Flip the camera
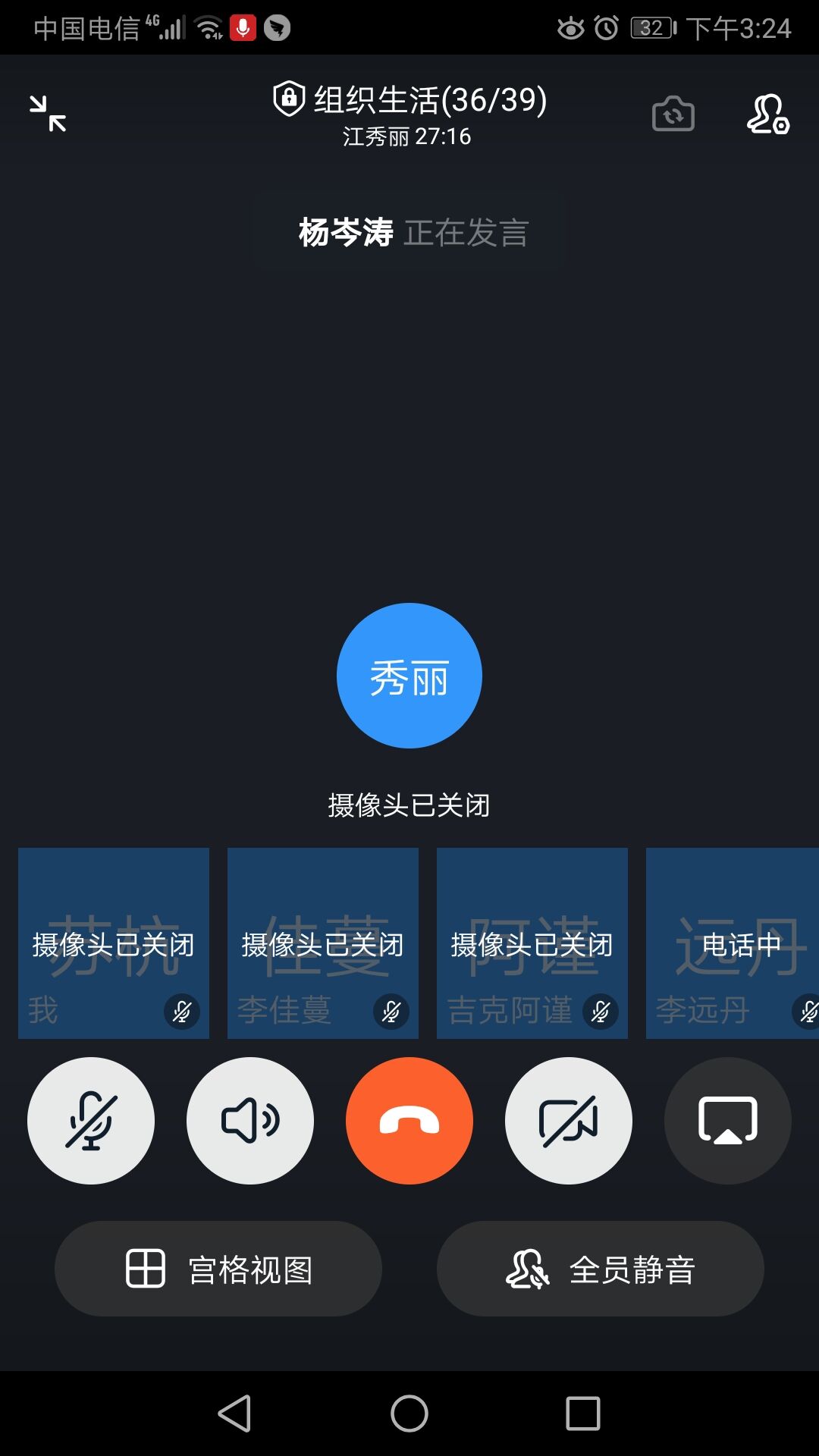819x1456 pixels. click(673, 115)
